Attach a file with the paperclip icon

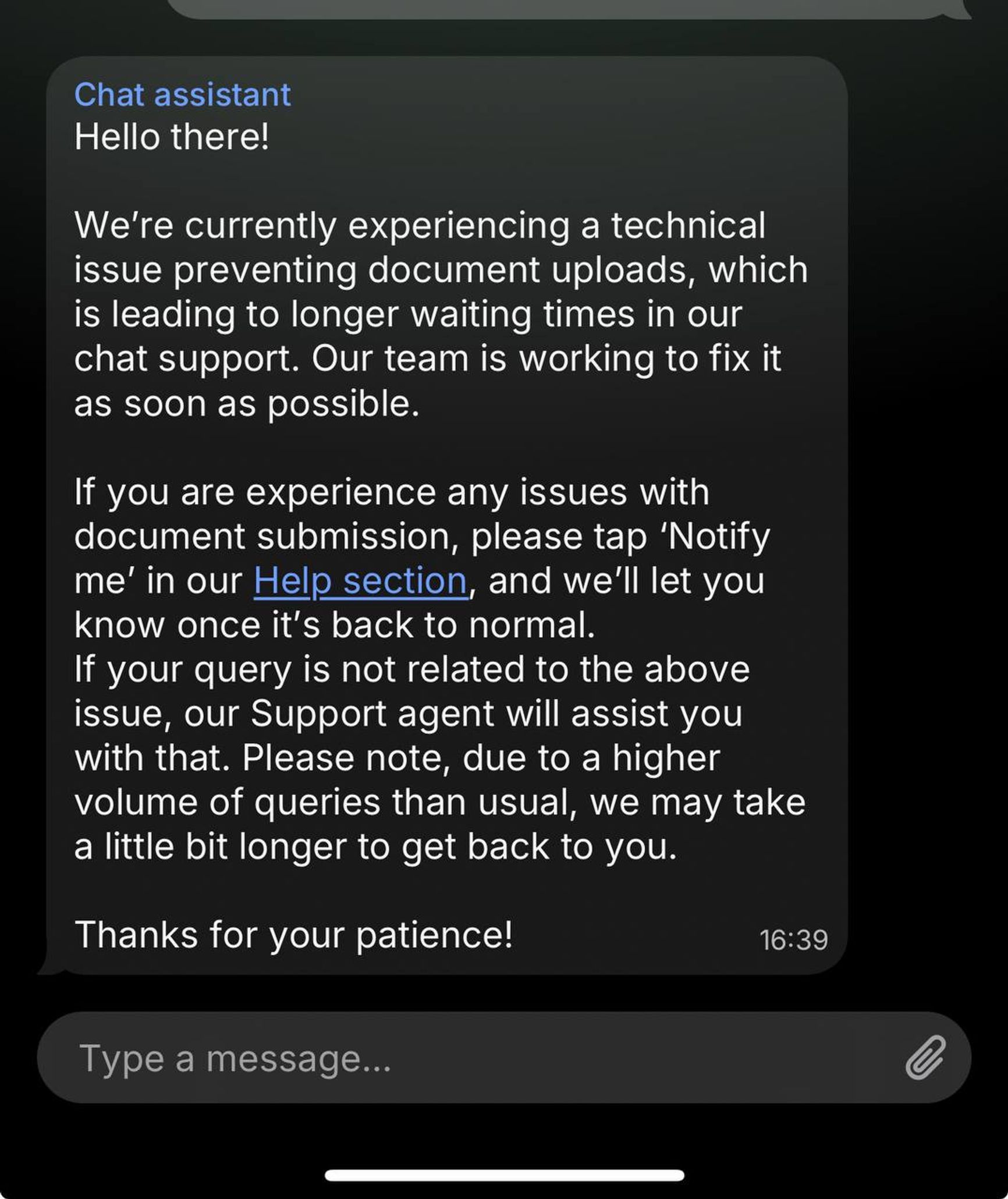[x=925, y=1058]
